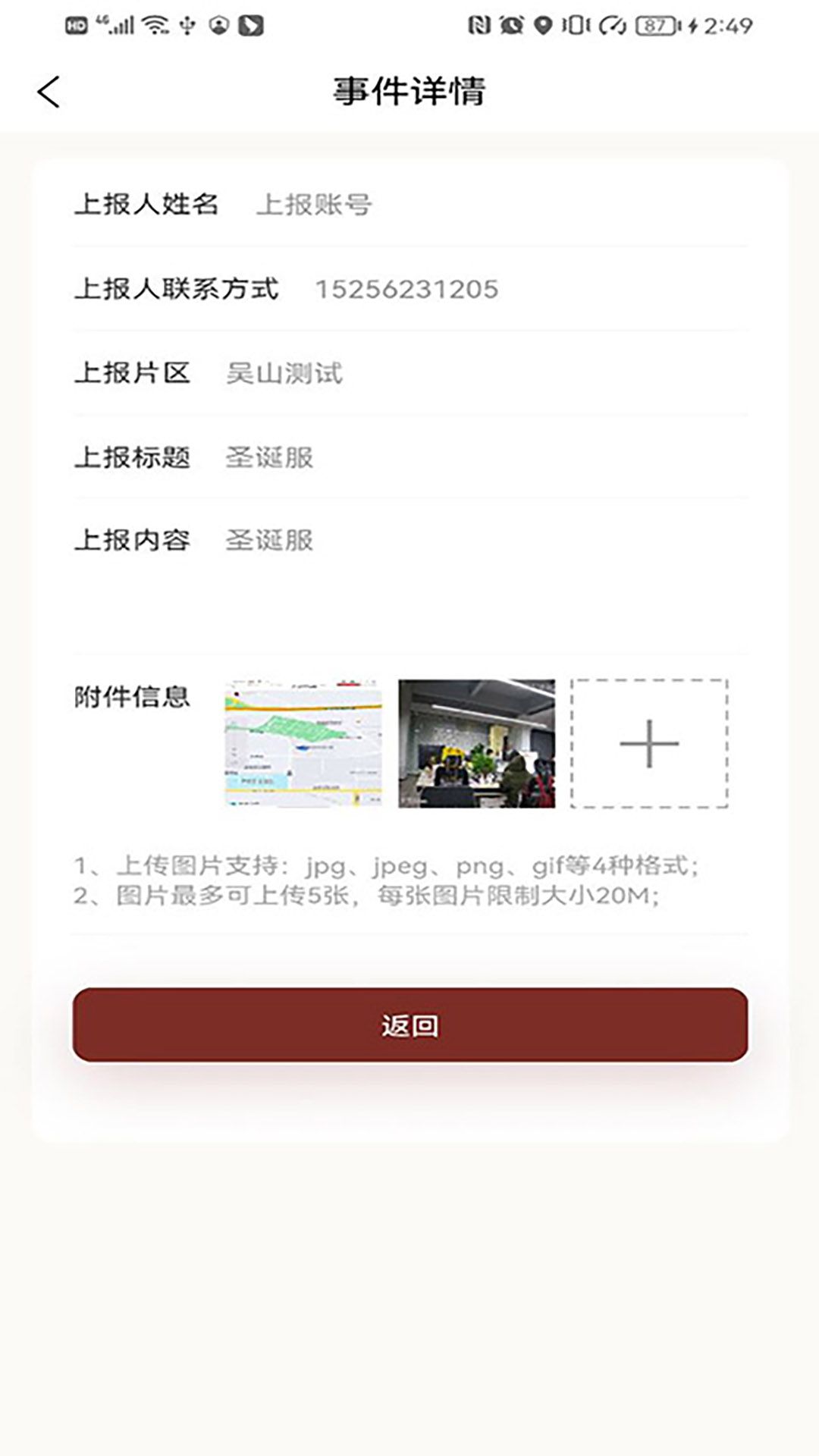This screenshot has width=819, height=1456.
Task: Tap the vibrate mode status icon
Action: pos(575,24)
